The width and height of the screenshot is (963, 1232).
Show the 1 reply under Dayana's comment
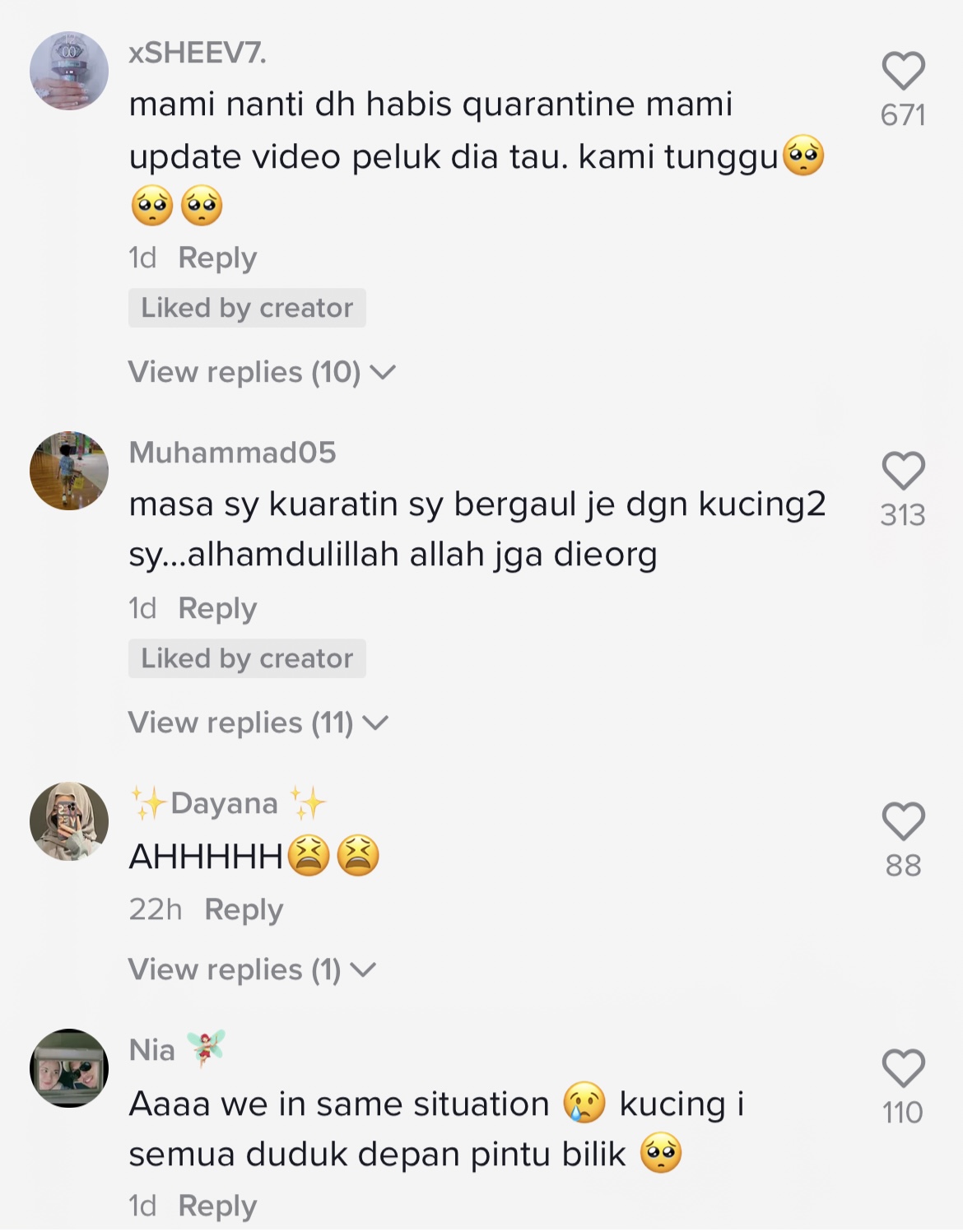coord(251,970)
